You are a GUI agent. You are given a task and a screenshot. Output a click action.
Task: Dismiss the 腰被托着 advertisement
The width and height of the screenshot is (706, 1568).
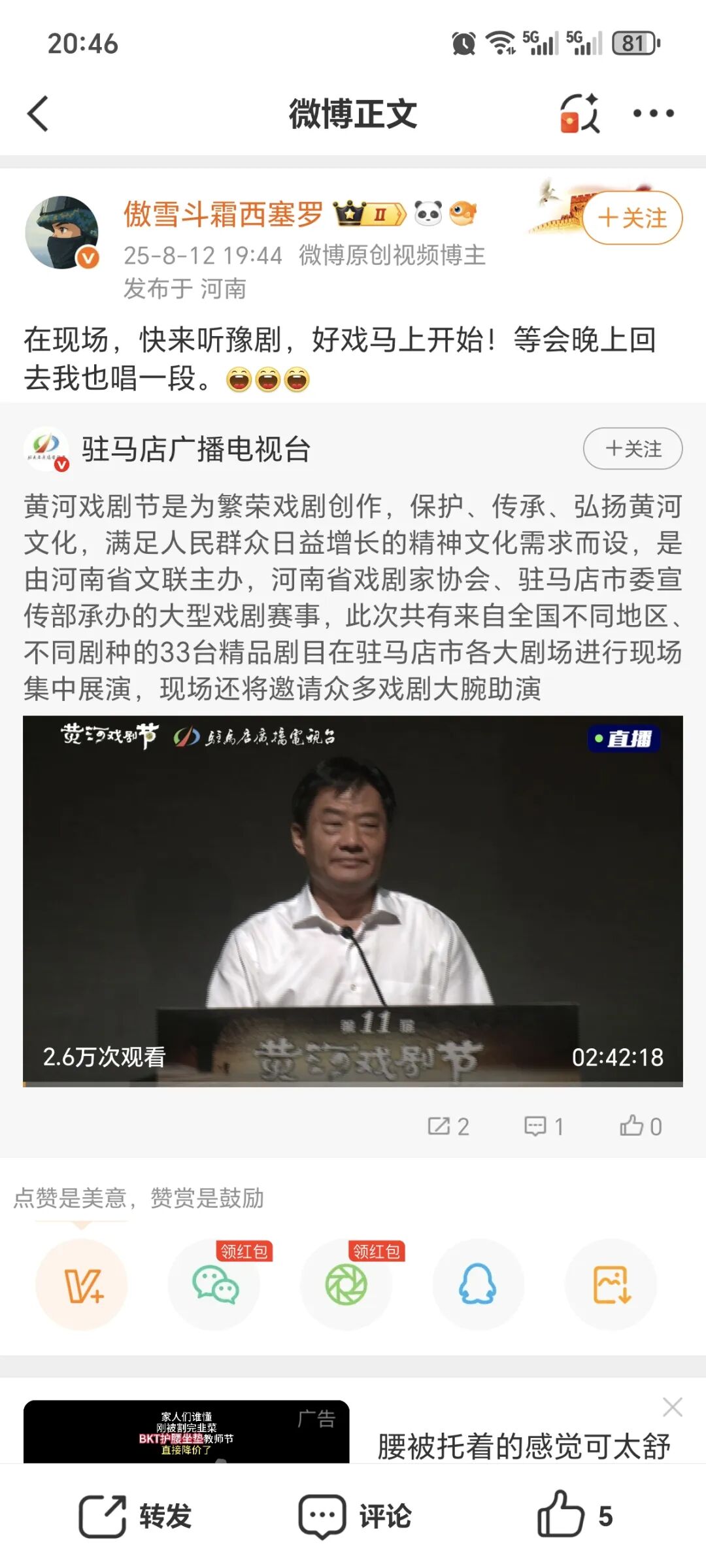point(672,1407)
